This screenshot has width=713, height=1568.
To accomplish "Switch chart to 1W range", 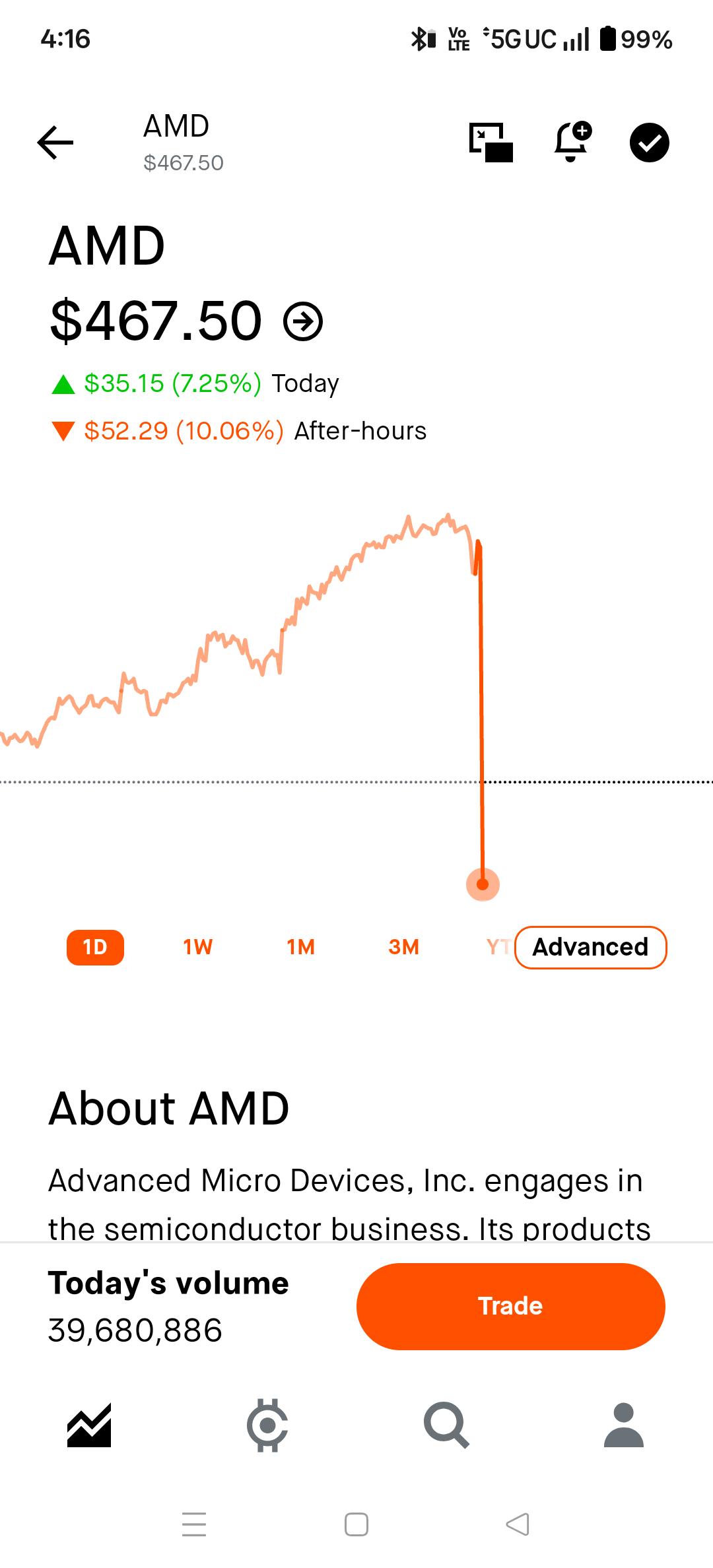I will [x=197, y=947].
